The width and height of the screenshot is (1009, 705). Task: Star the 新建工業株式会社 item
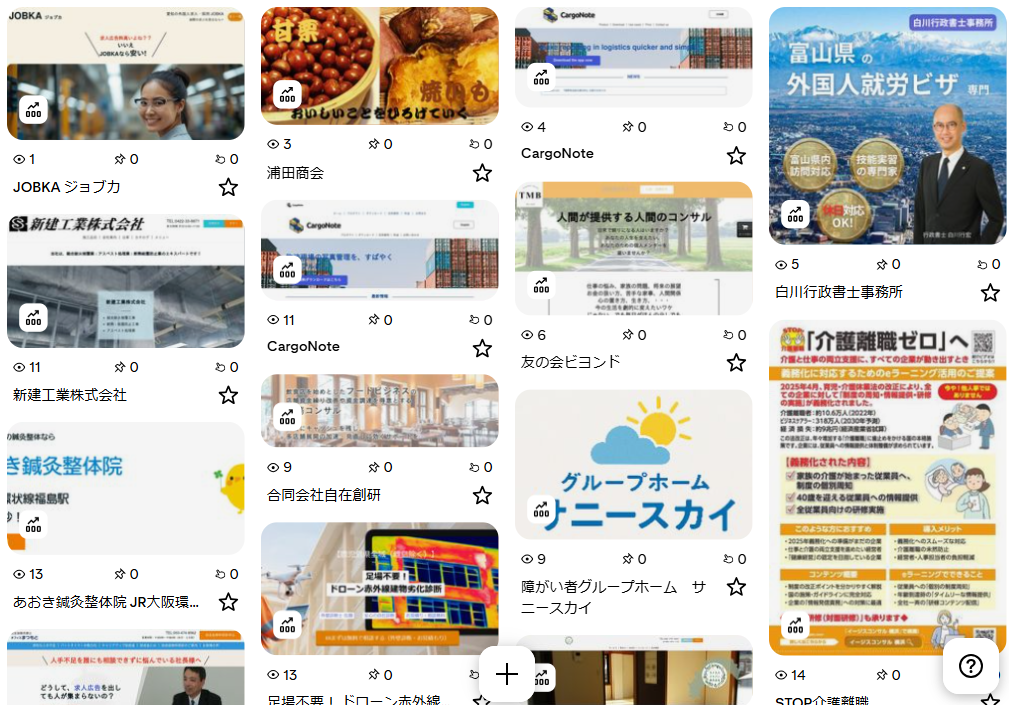[228, 395]
